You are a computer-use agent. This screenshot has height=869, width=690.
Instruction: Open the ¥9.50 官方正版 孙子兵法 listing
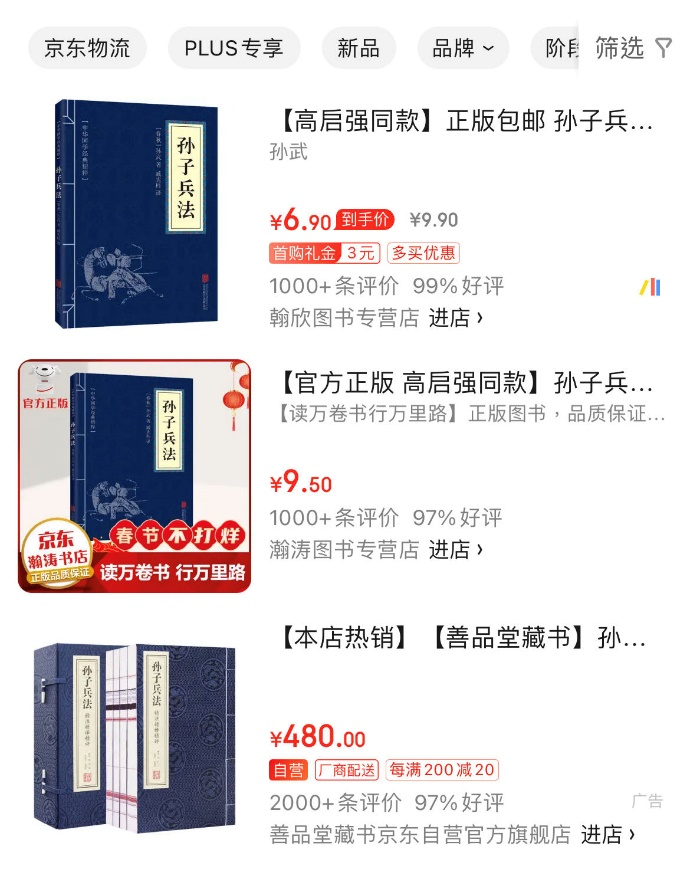[466, 384]
